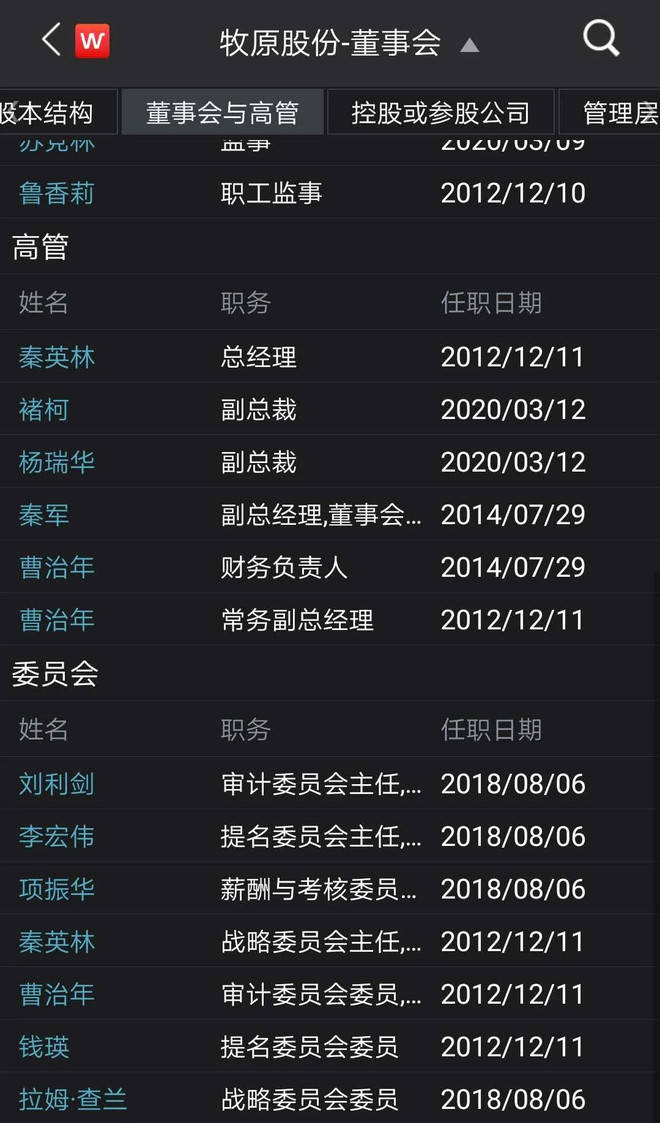Switch to the 控股或参股公司 tab
This screenshot has width=660, height=1123.
pyautogui.click(x=440, y=112)
